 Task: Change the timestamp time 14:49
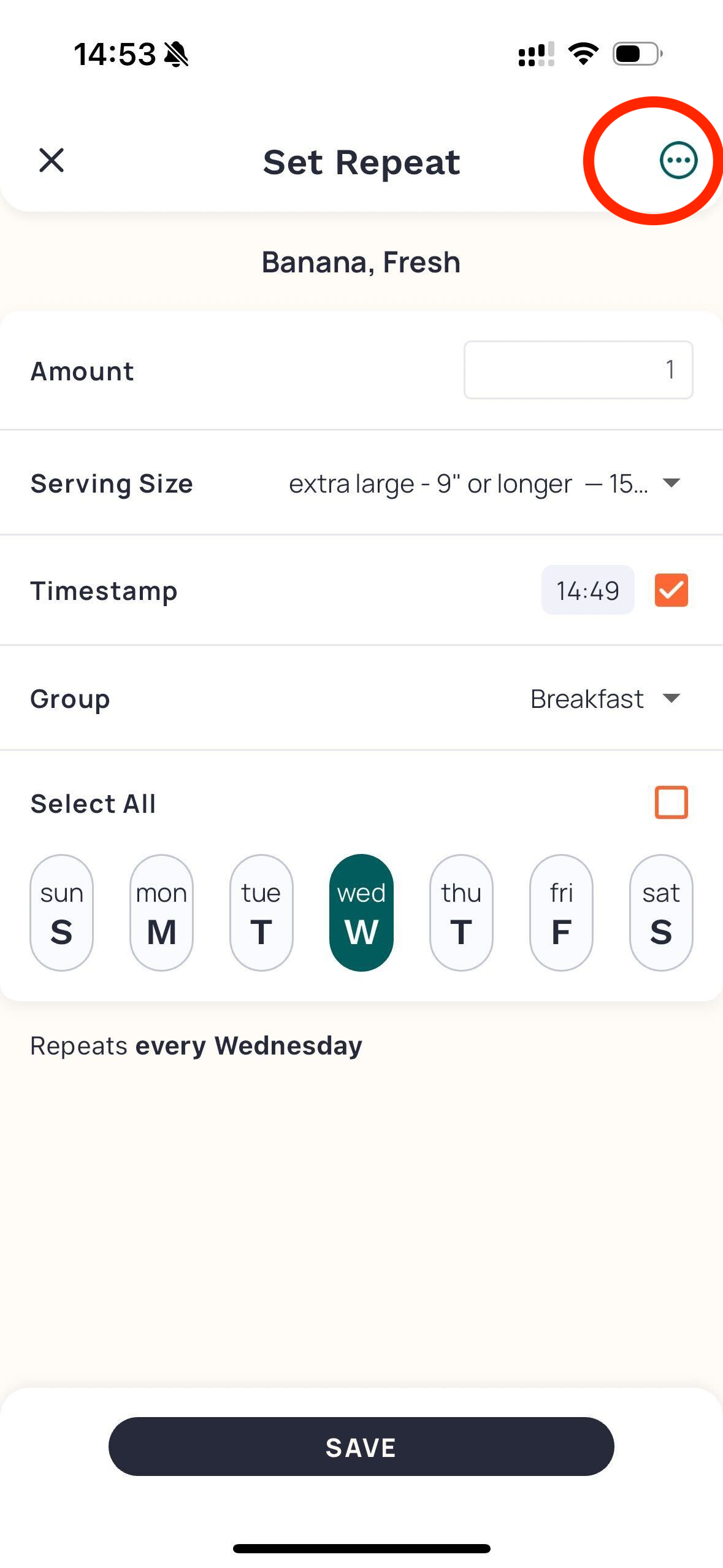(x=587, y=590)
